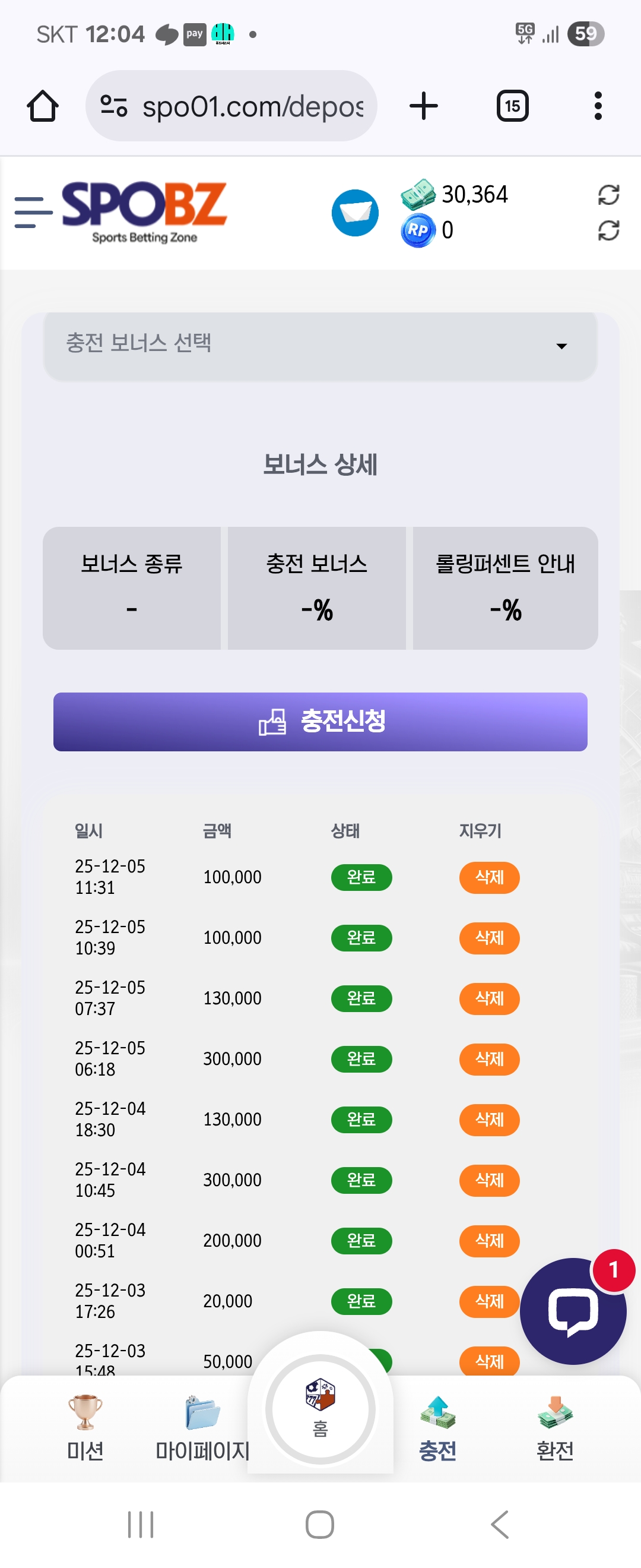Open the browser tab switcher
641x1568 pixels.
click(512, 106)
